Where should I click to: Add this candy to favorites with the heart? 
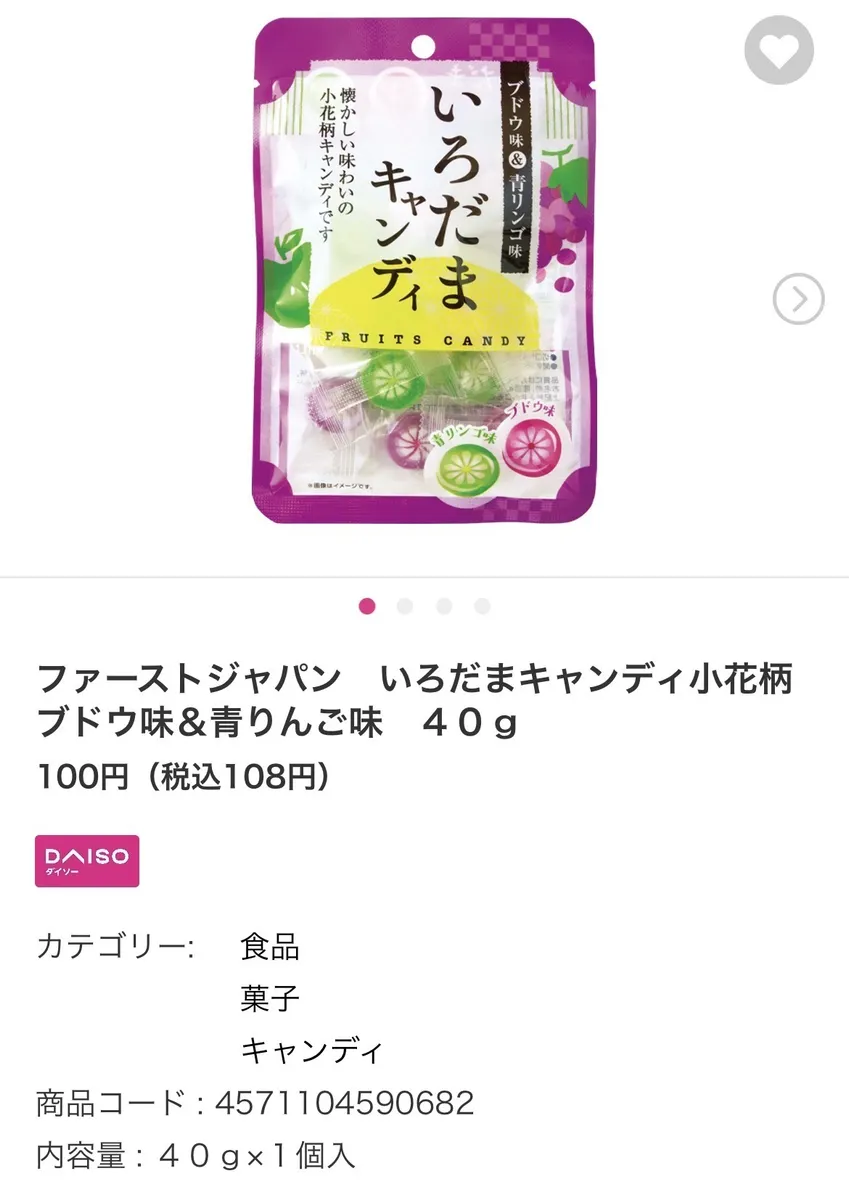pyautogui.click(x=779, y=51)
